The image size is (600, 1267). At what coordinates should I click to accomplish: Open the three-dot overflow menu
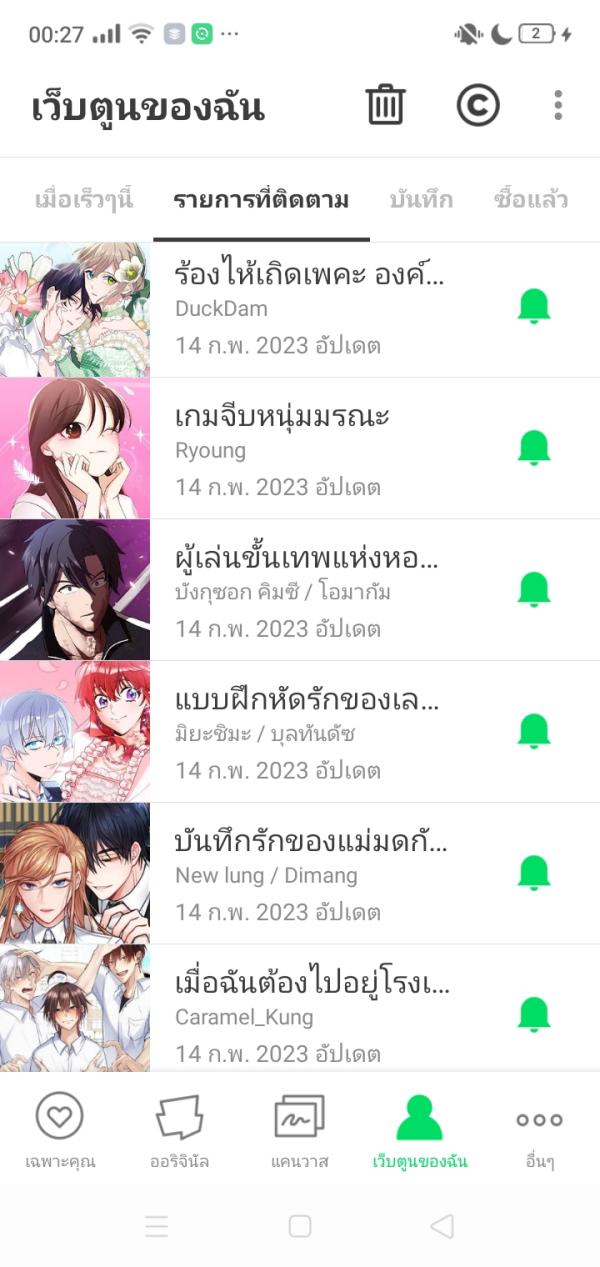tap(558, 105)
